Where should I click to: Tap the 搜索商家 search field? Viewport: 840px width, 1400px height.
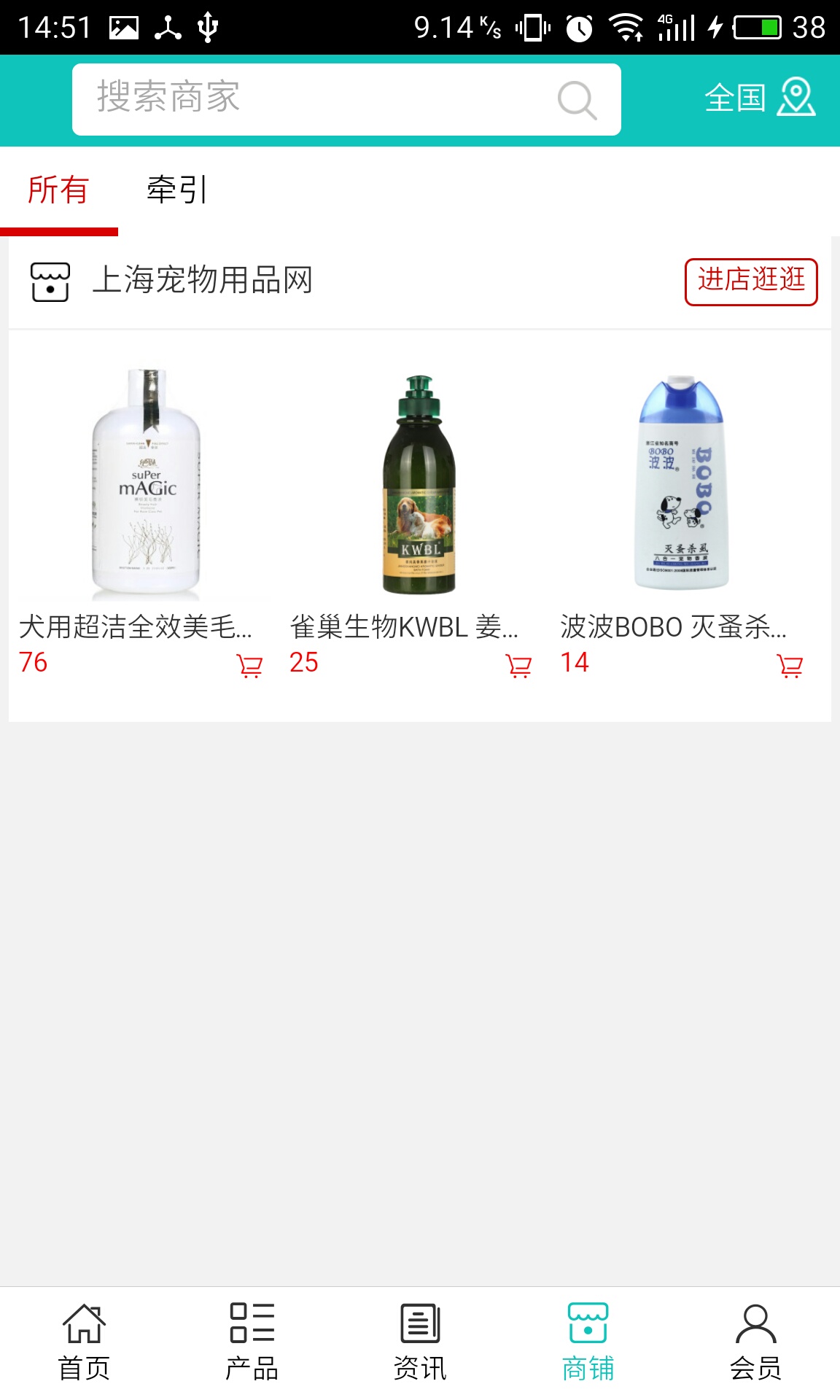point(314,98)
